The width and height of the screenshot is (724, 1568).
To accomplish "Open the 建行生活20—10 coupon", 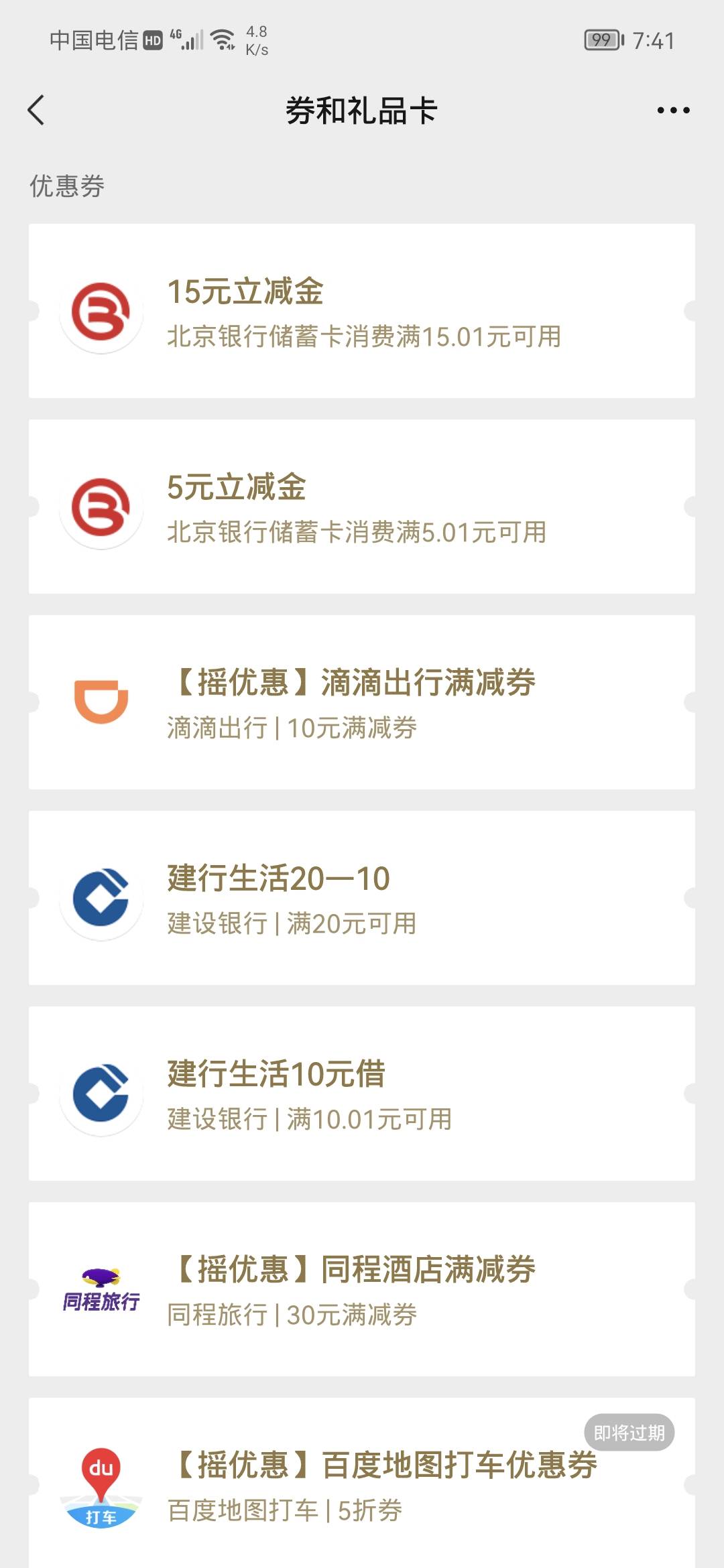I will click(362, 898).
